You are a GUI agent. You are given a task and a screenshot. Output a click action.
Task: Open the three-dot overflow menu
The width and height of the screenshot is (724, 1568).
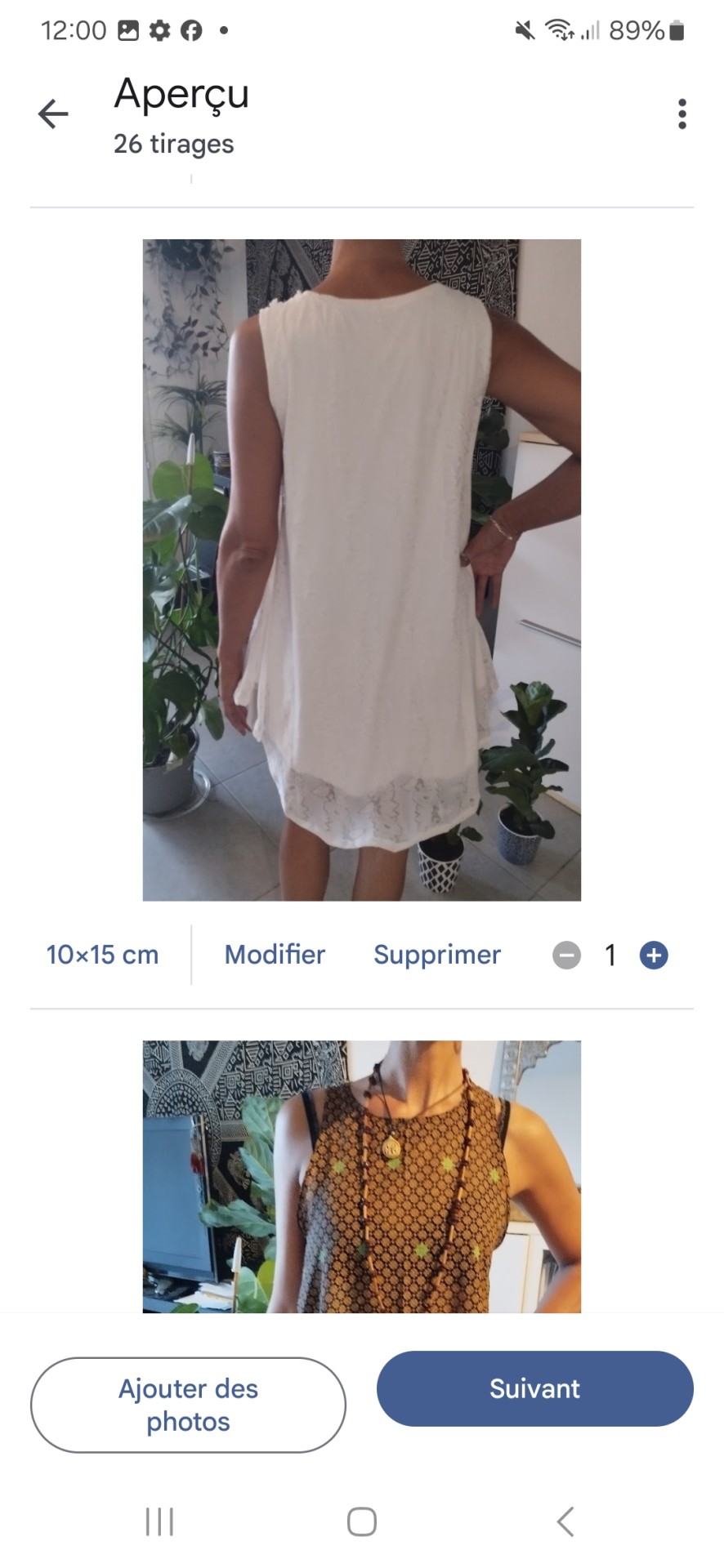tap(682, 114)
